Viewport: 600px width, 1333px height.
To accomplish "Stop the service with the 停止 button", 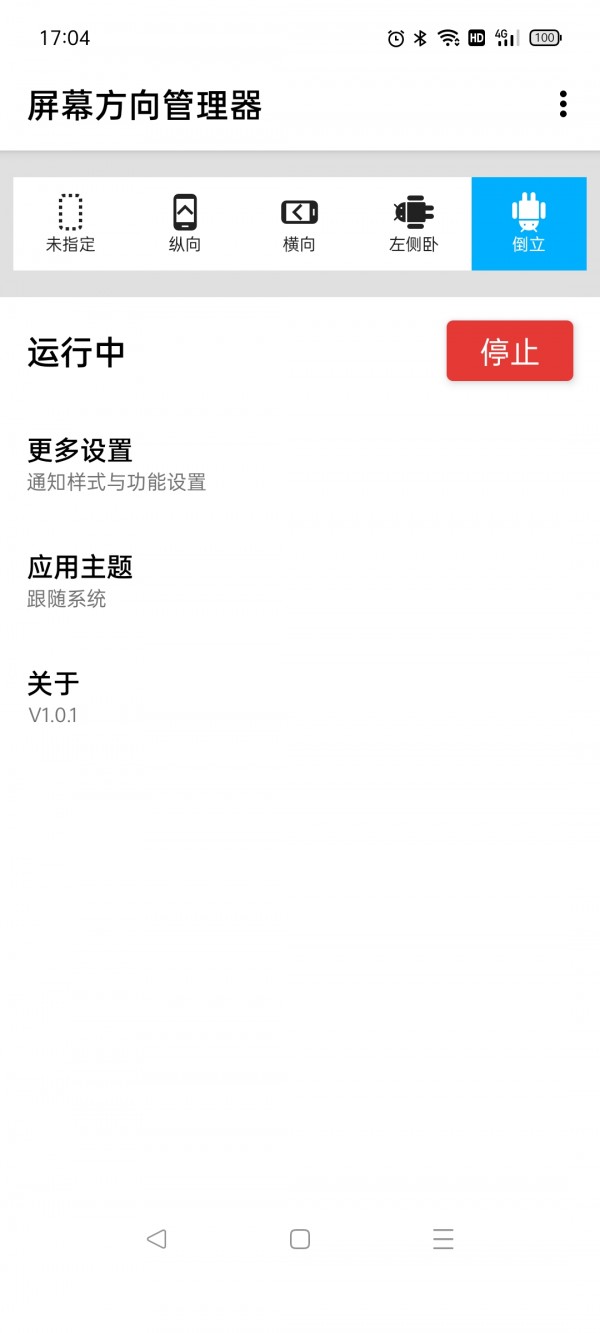I will point(509,351).
